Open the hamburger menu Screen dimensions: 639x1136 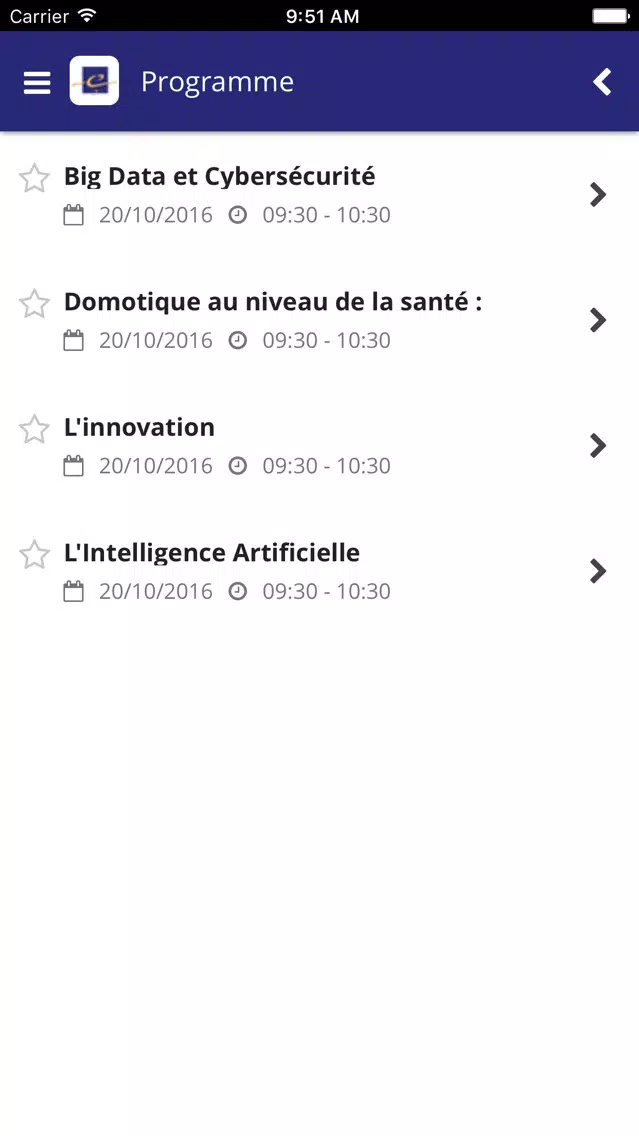(37, 83)
